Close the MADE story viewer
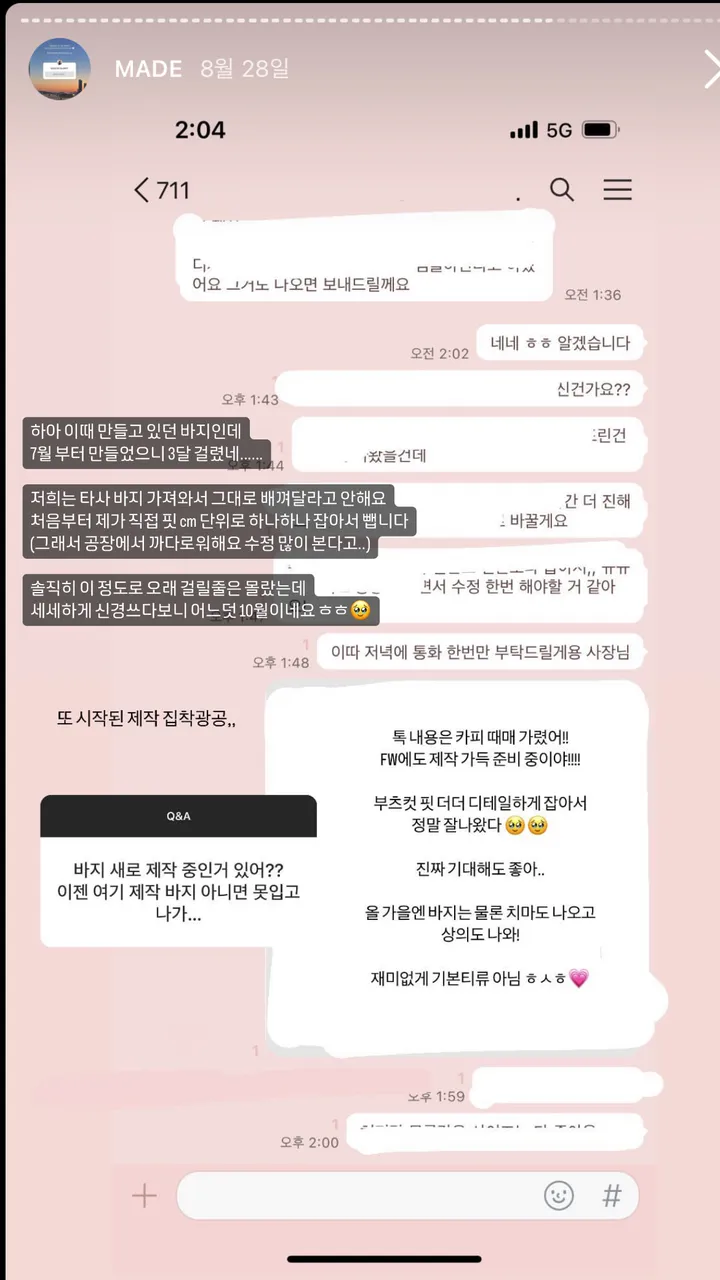Screen dimensions: 720x1280 tap(711, 69)
